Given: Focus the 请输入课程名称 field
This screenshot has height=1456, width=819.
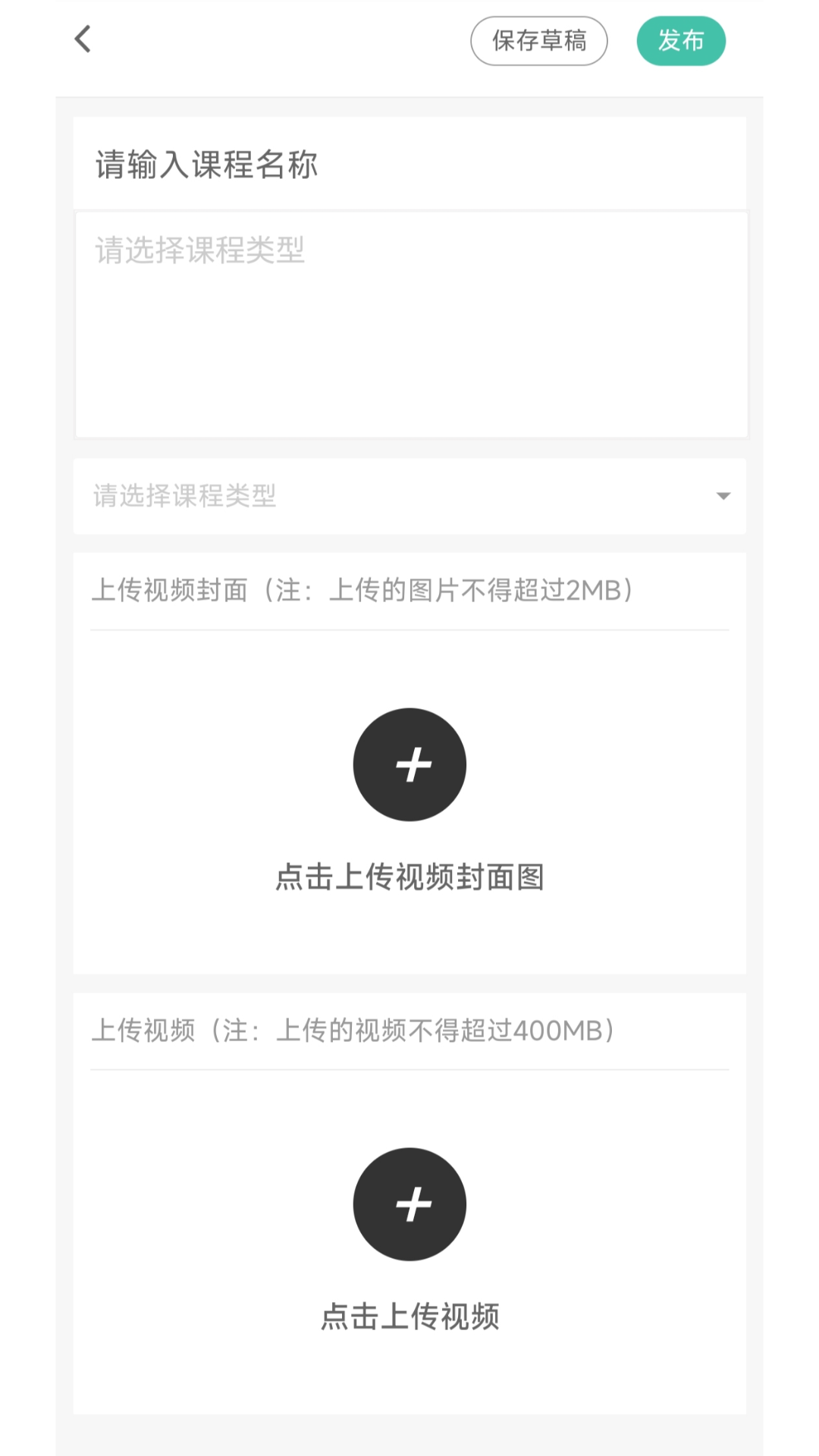Looking at the screenshot, I should pos(409,164).
